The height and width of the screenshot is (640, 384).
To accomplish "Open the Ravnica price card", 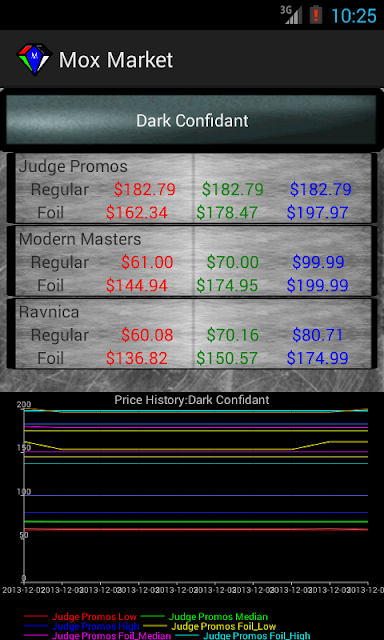I will (x=191, y=334).
